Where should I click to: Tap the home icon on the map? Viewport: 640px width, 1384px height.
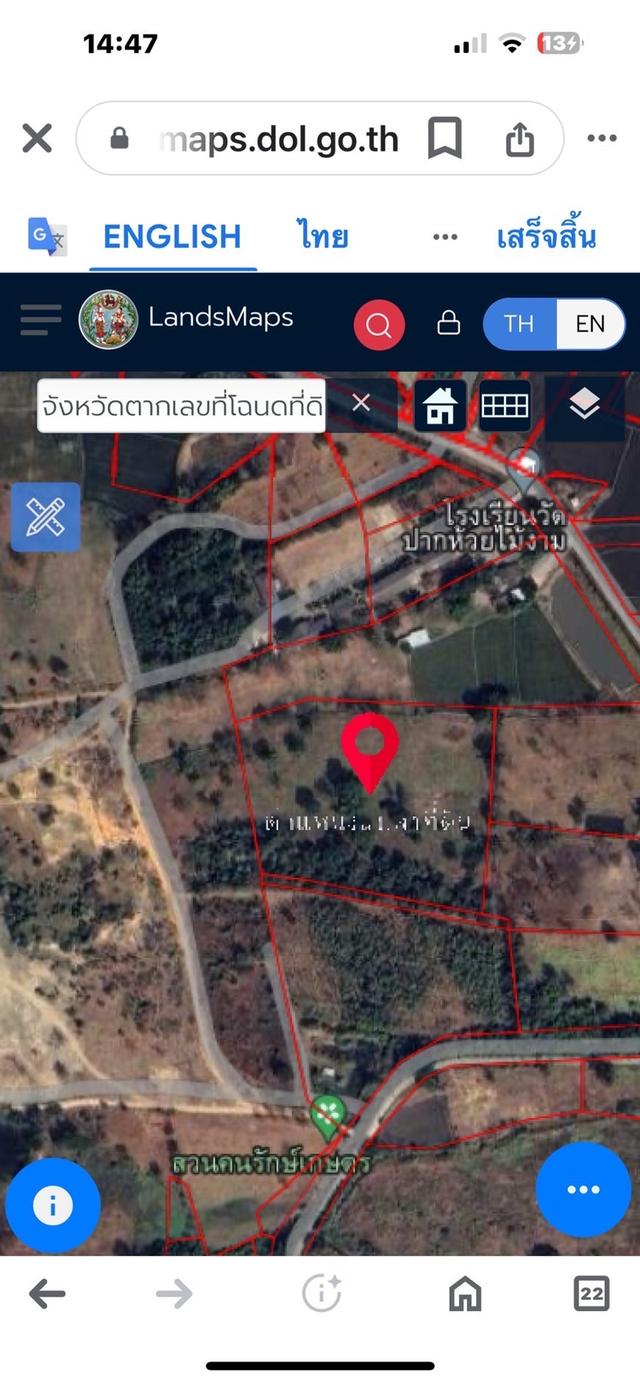pyautogui.click(x=440, y=405)
